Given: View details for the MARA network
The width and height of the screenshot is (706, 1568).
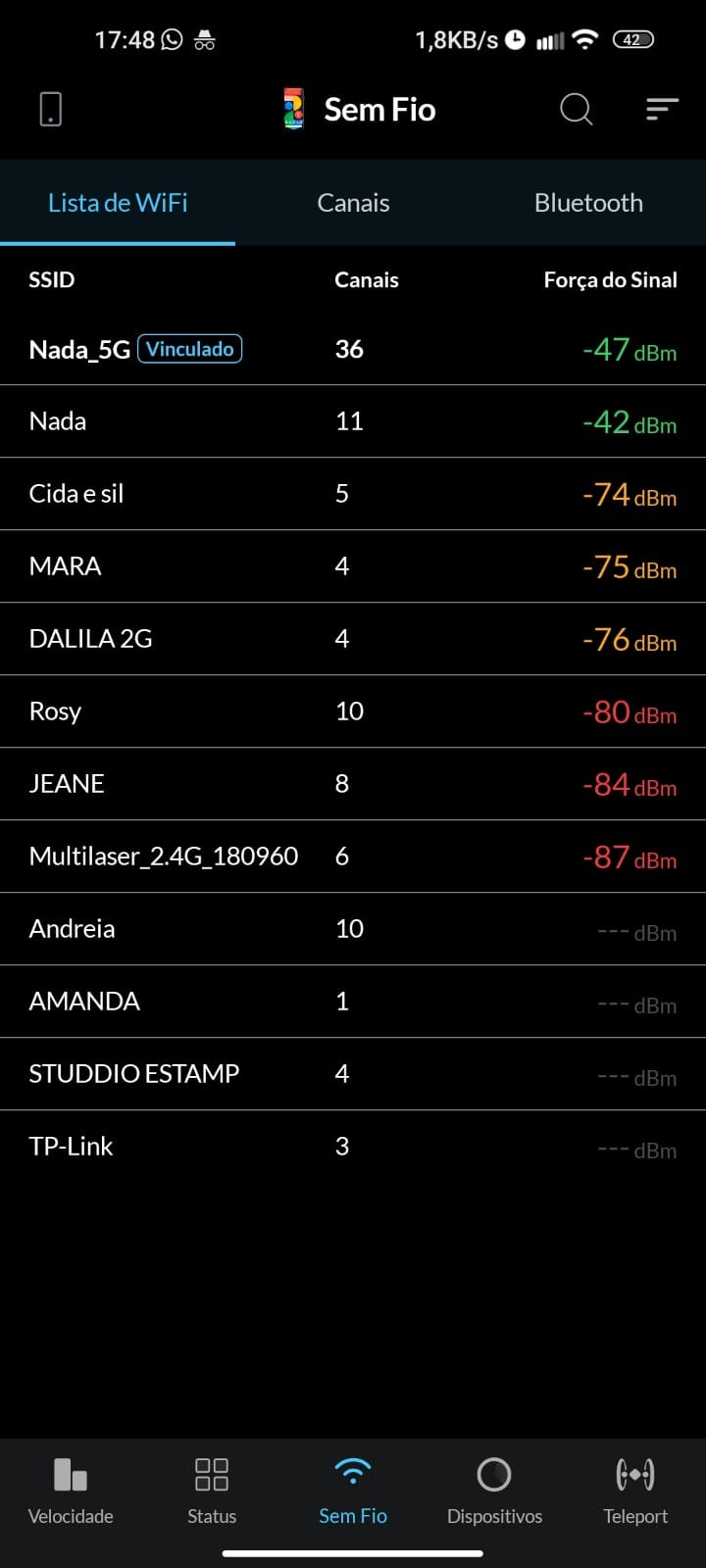Looking at the screenshot, I should [353, 566].
